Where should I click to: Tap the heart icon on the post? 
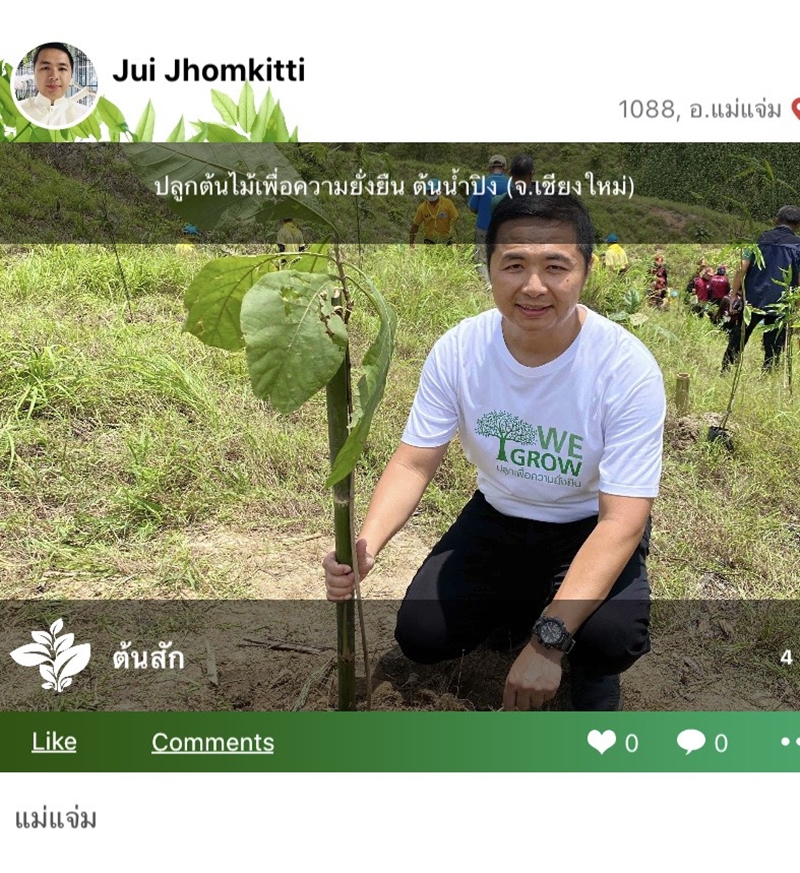point(601,742)
